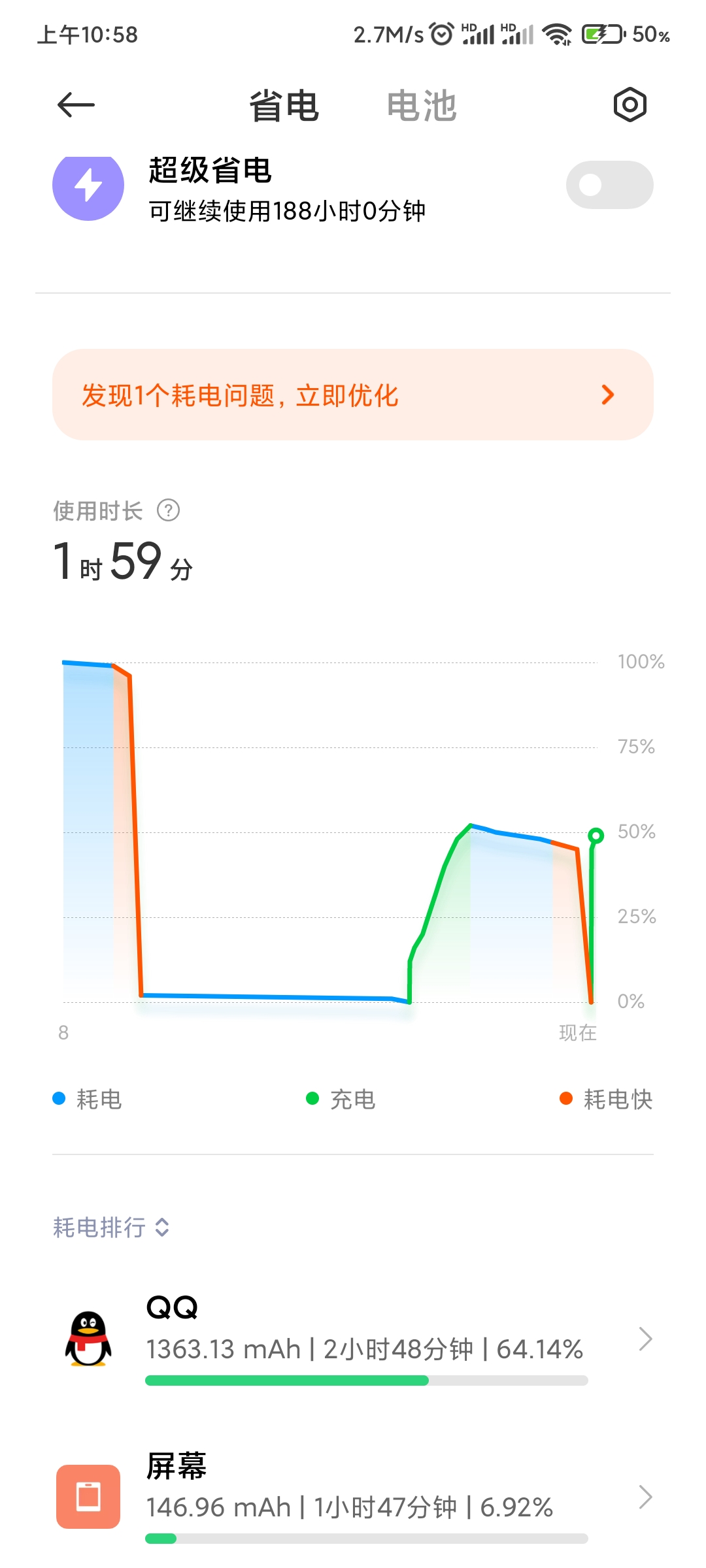
Task: Open QQ power usage details
Action: (353, 1339)
